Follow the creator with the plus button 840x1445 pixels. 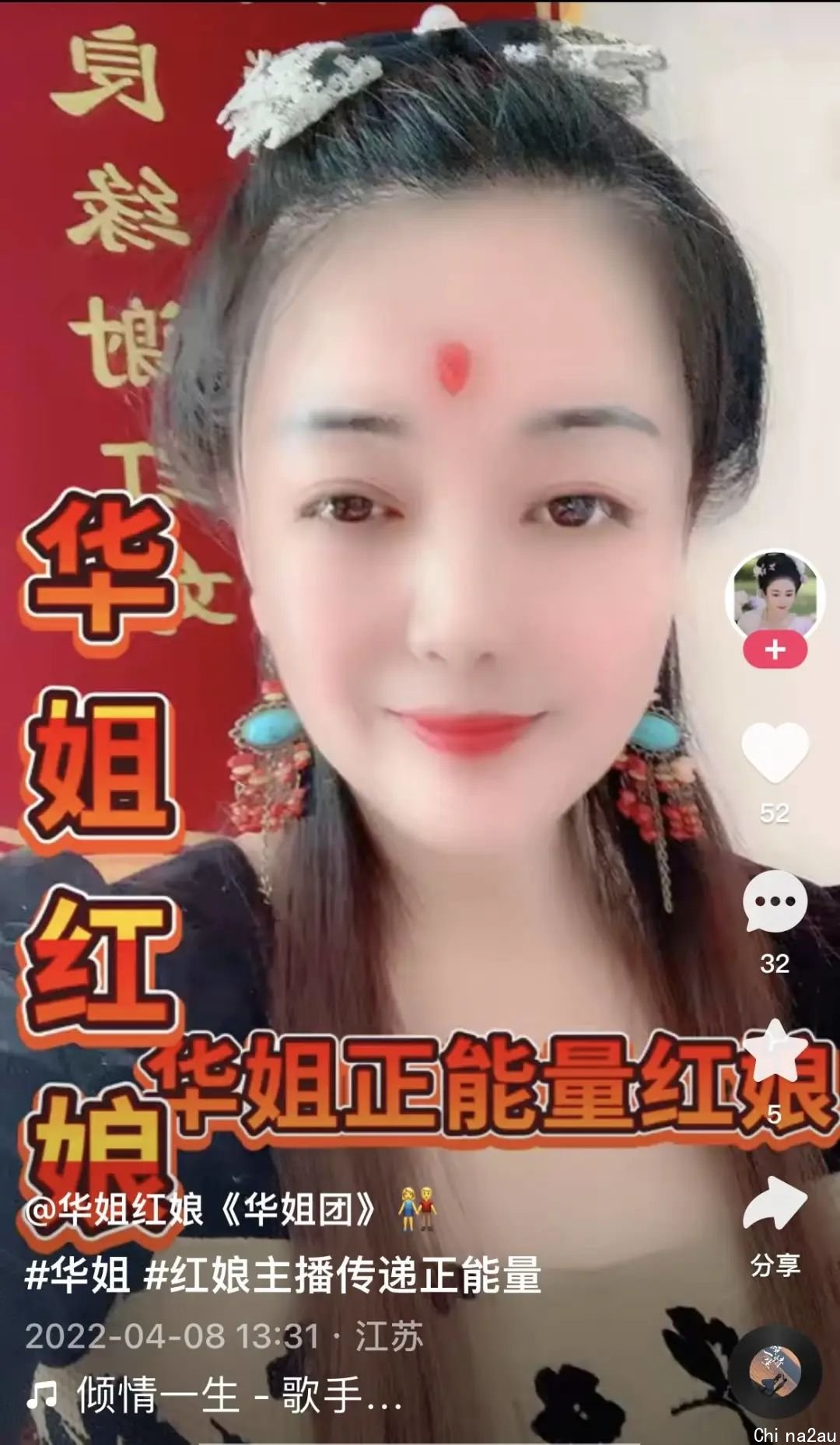[x=775, y=649]
